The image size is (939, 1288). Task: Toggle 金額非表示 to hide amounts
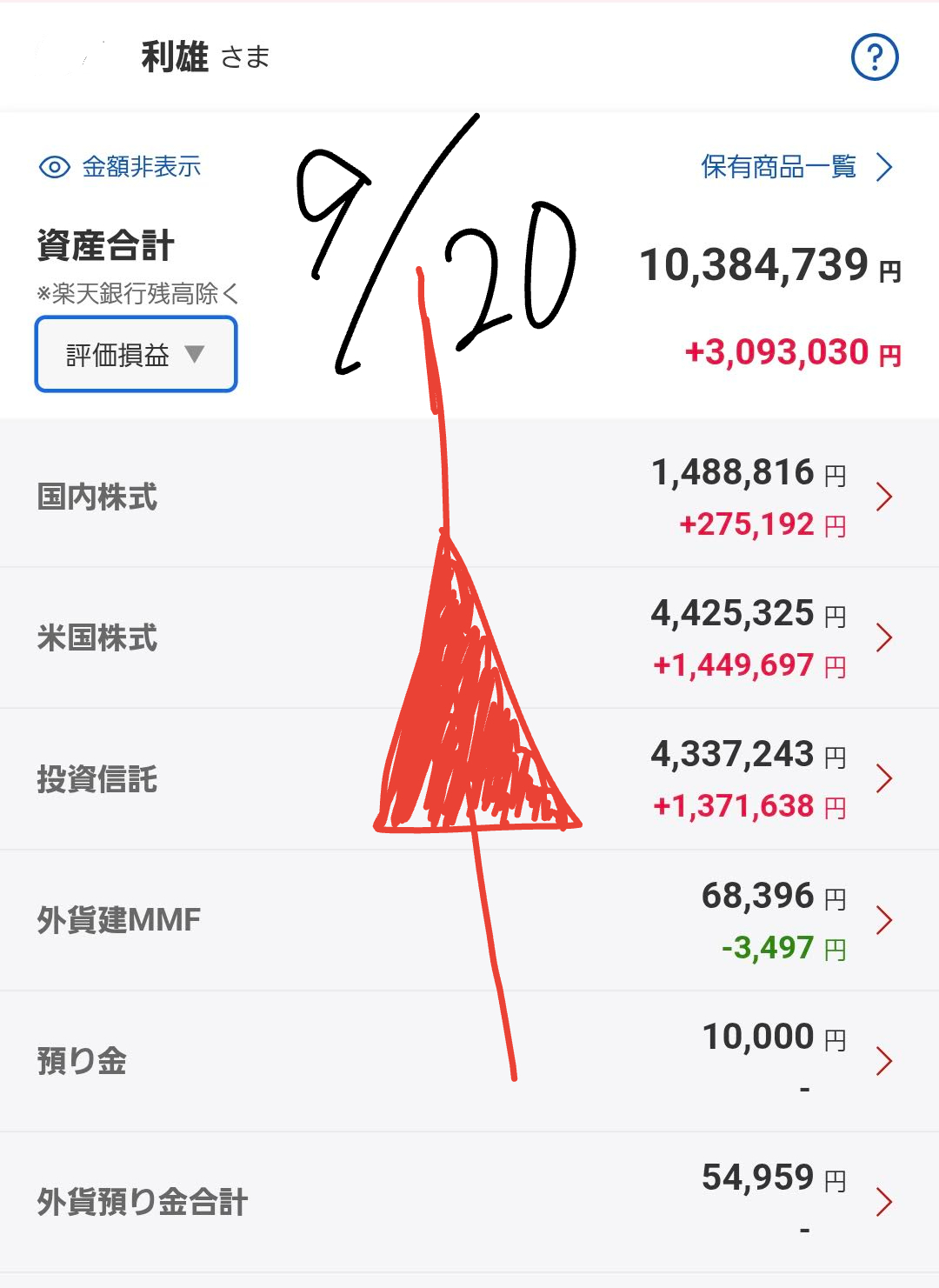pos(120,166)
